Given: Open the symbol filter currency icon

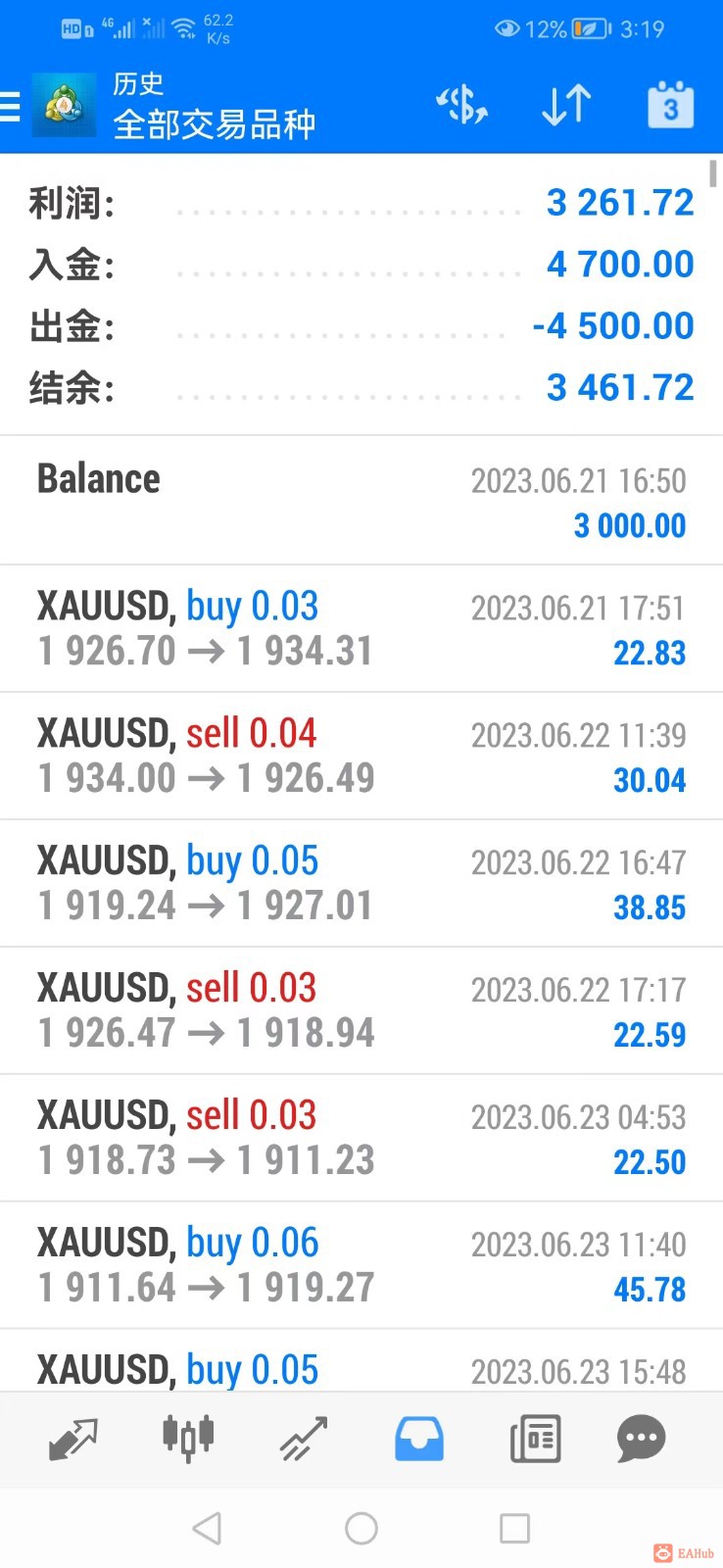Looking at the screenshot, I should point(462,105).
